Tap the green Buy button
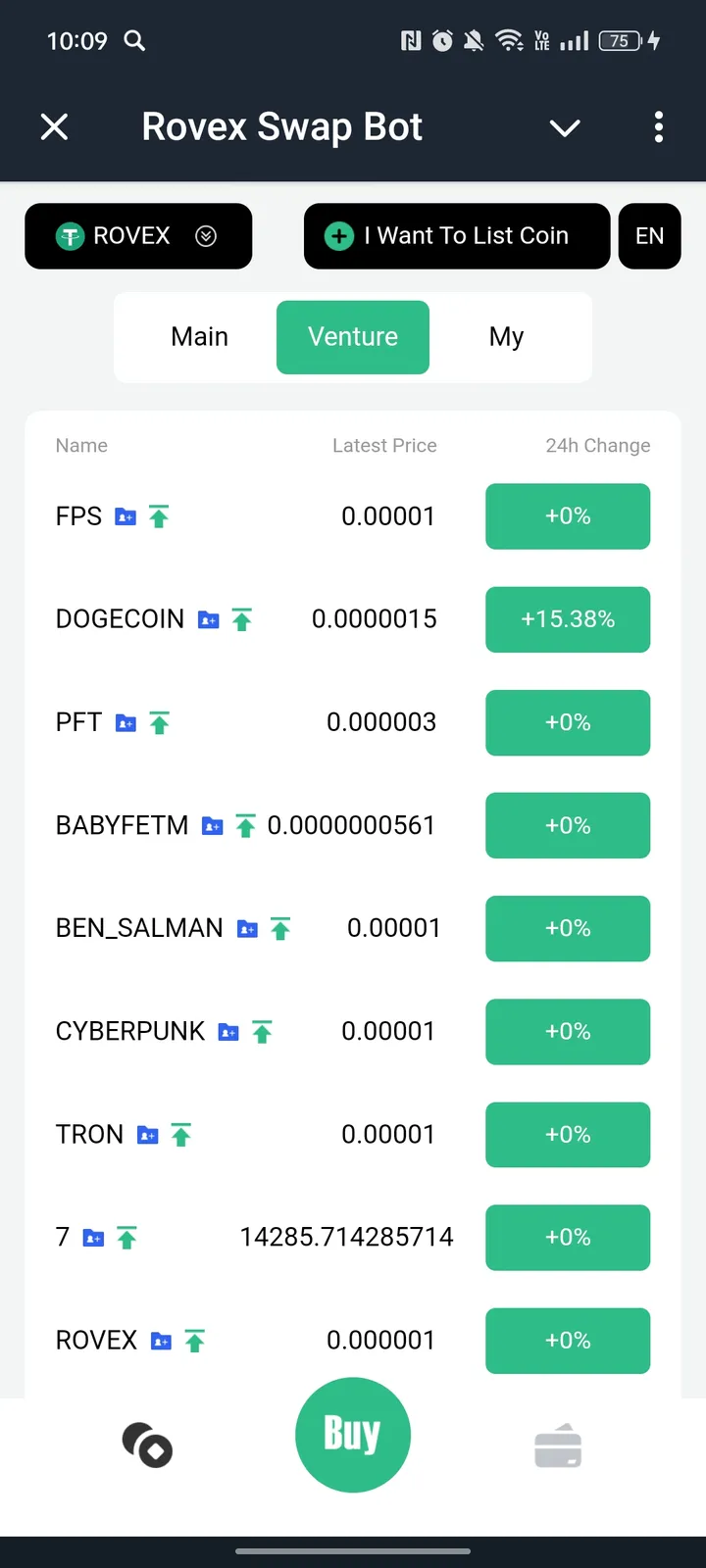 click(x=353, y=1435)
